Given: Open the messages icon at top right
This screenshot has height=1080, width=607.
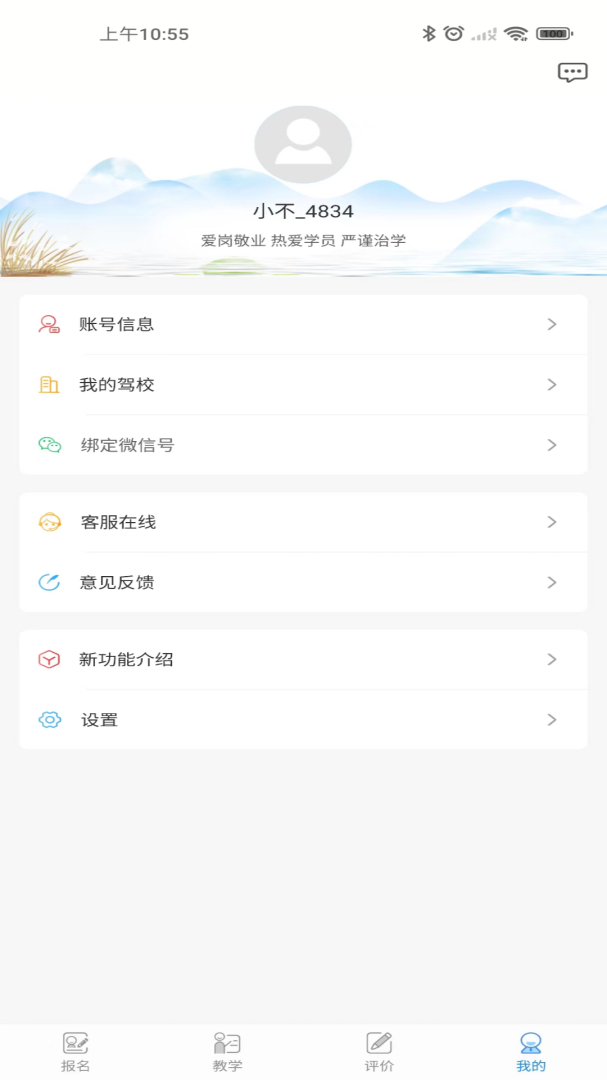Looking at the screenshot, I should point(572,72).
